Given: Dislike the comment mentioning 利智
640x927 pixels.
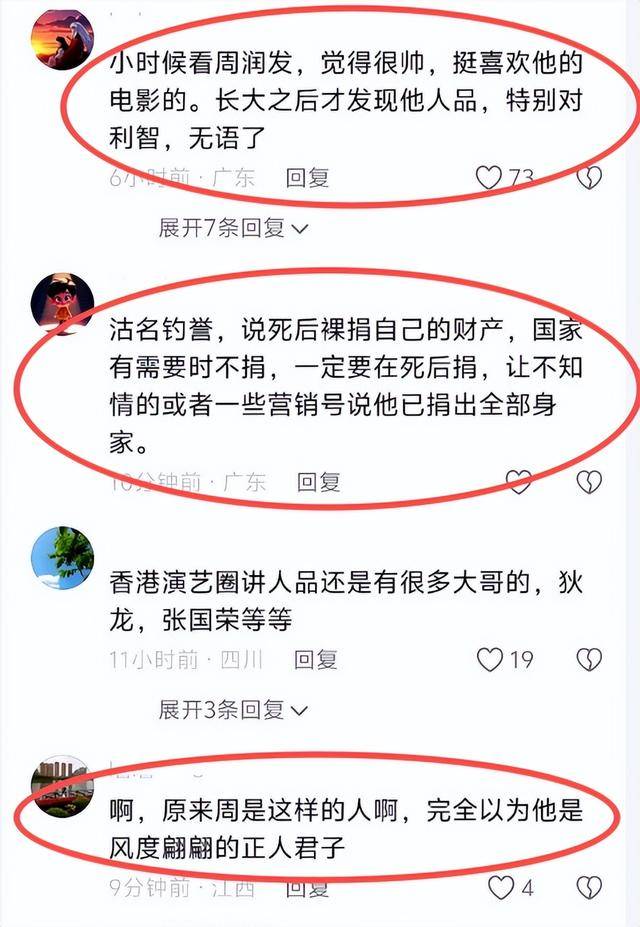Looking at the screenshot, I should click(590, 178).
